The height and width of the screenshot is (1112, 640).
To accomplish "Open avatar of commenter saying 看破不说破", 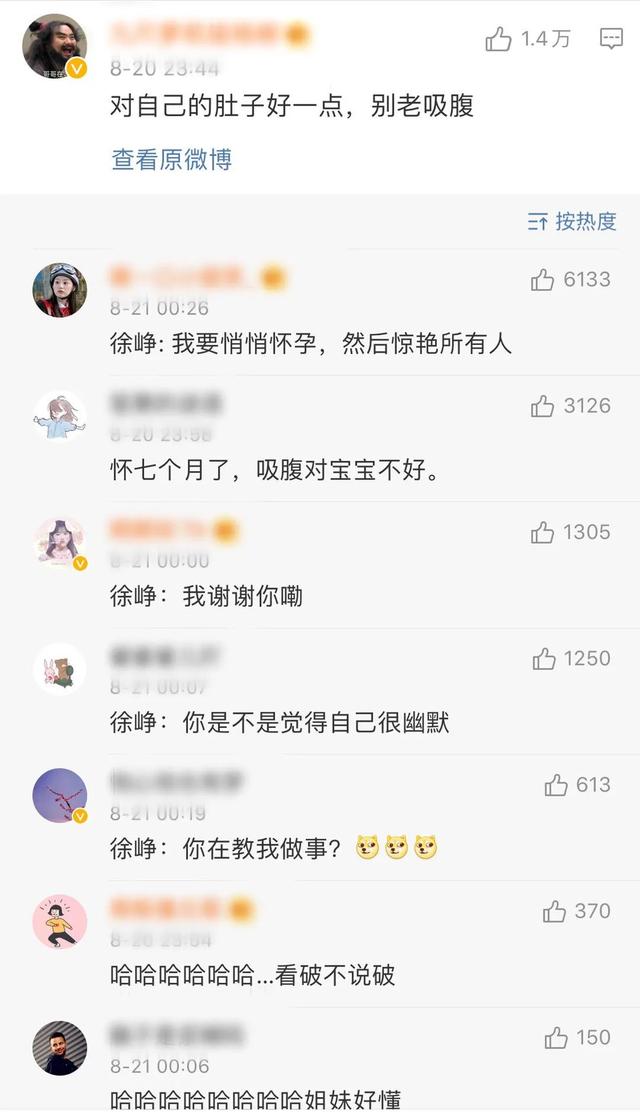I will 60,922.
